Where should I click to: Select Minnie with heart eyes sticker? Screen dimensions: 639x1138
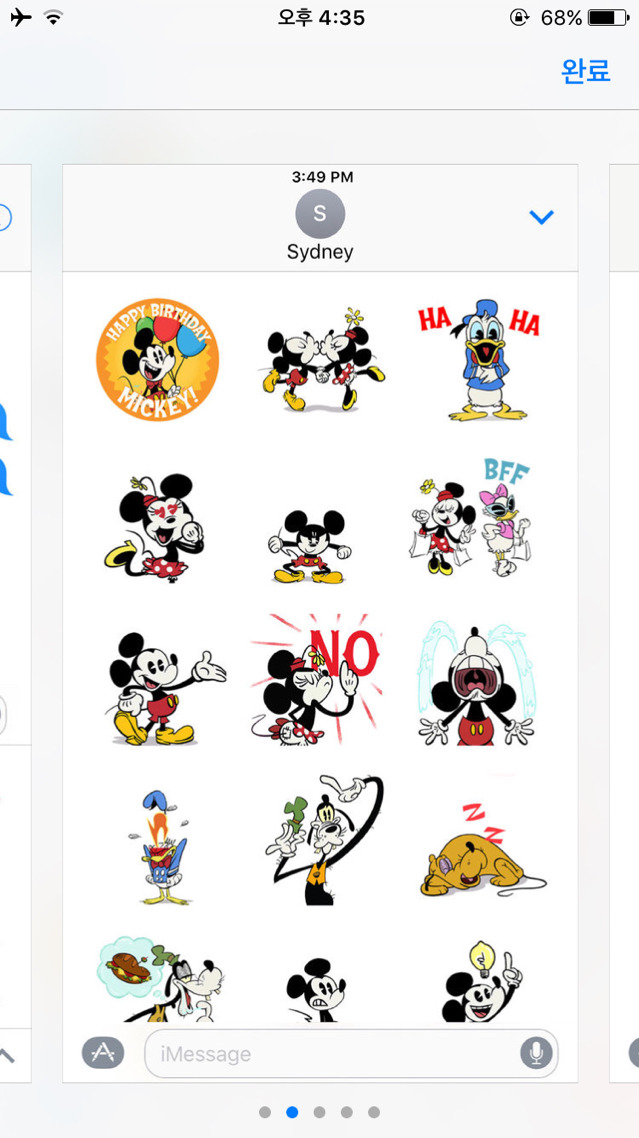click(x=154, y=528)
